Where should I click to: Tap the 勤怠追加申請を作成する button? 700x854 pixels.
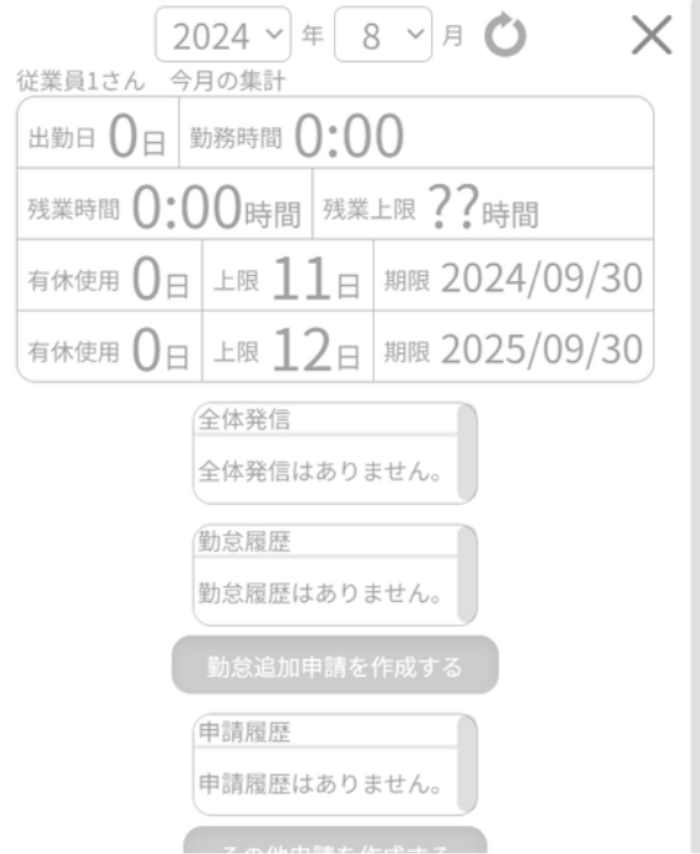(334, 666)
